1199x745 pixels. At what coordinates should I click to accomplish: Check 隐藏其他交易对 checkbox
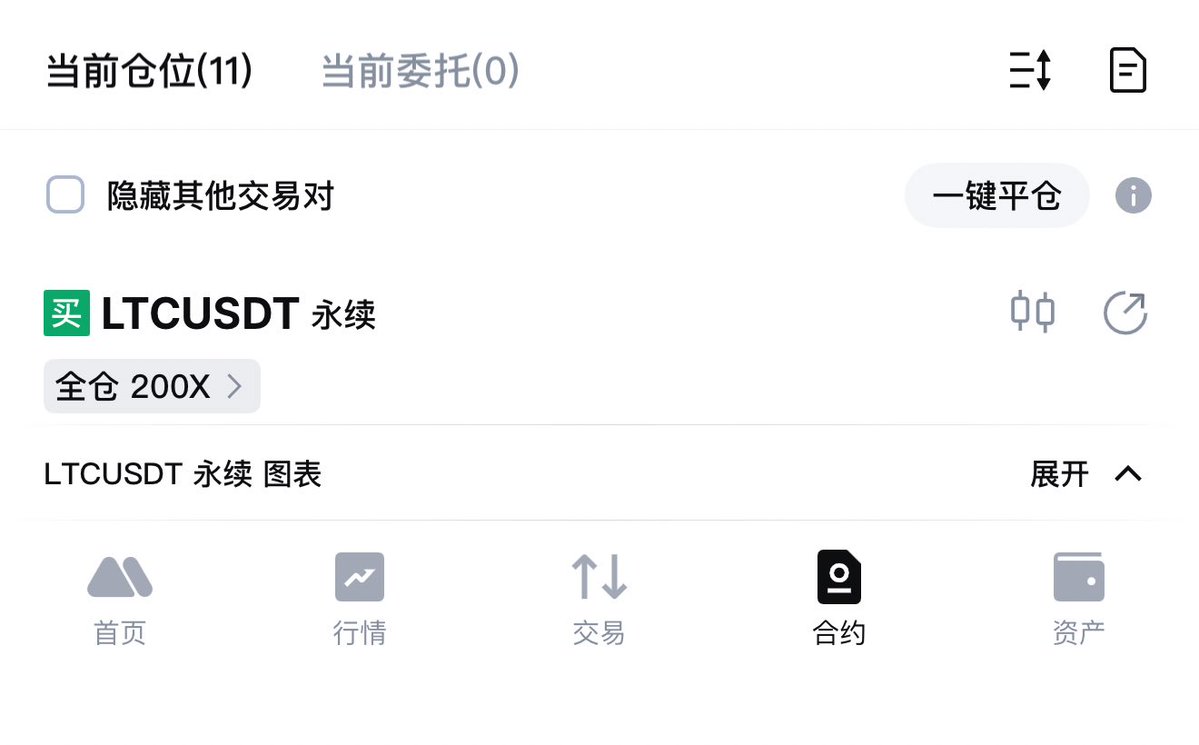(66, 195)
